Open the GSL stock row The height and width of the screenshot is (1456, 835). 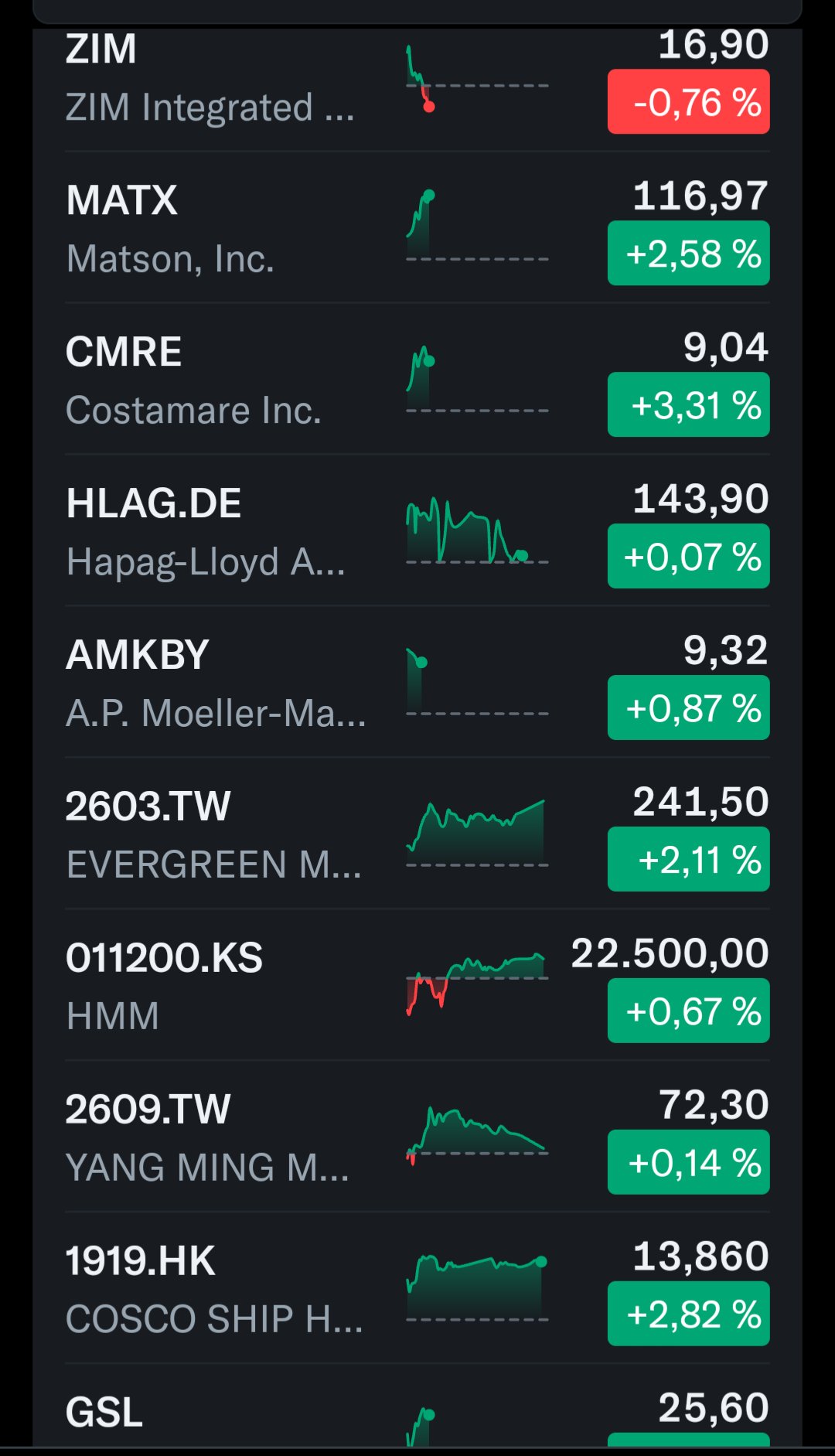[x=417, y=1406]
